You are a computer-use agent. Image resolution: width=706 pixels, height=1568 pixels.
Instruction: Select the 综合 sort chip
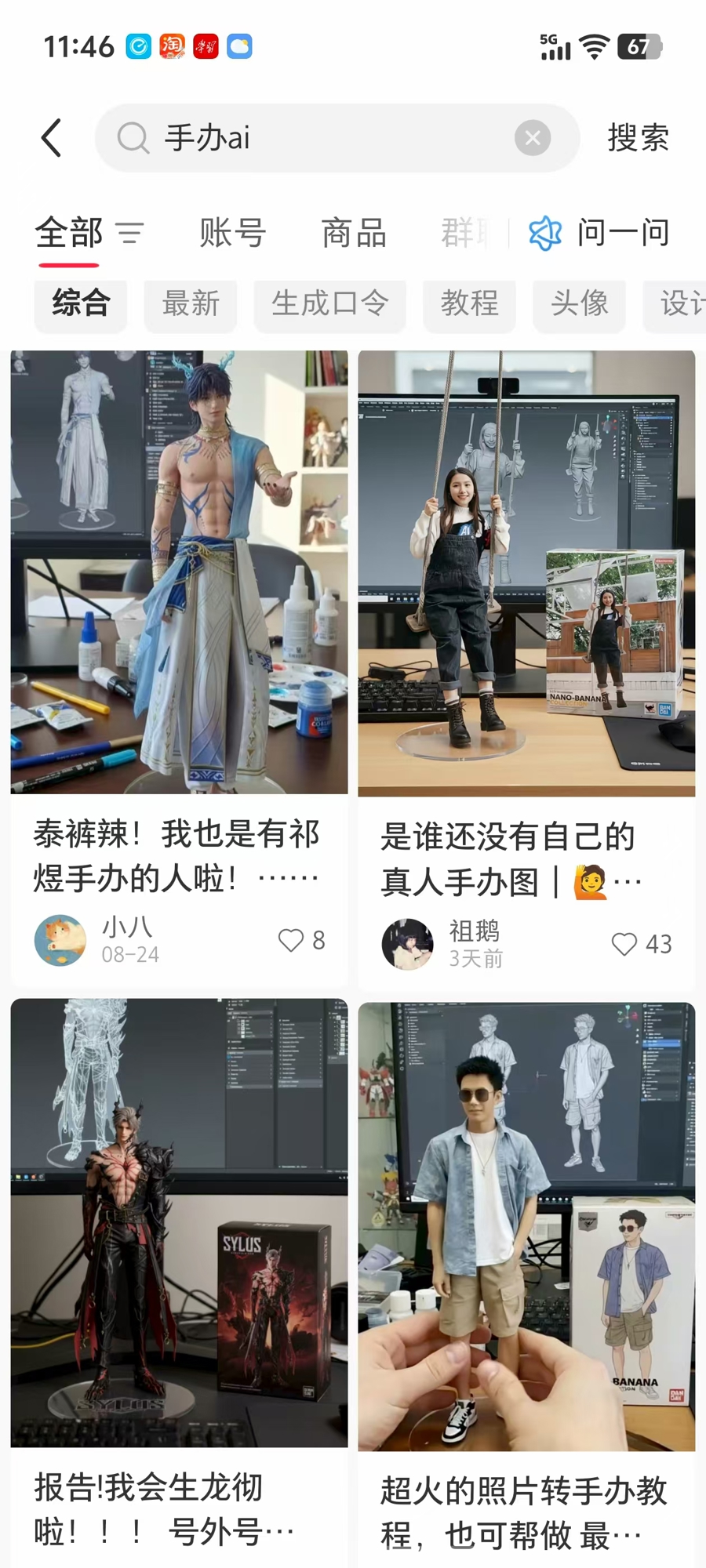pos(81,303)
